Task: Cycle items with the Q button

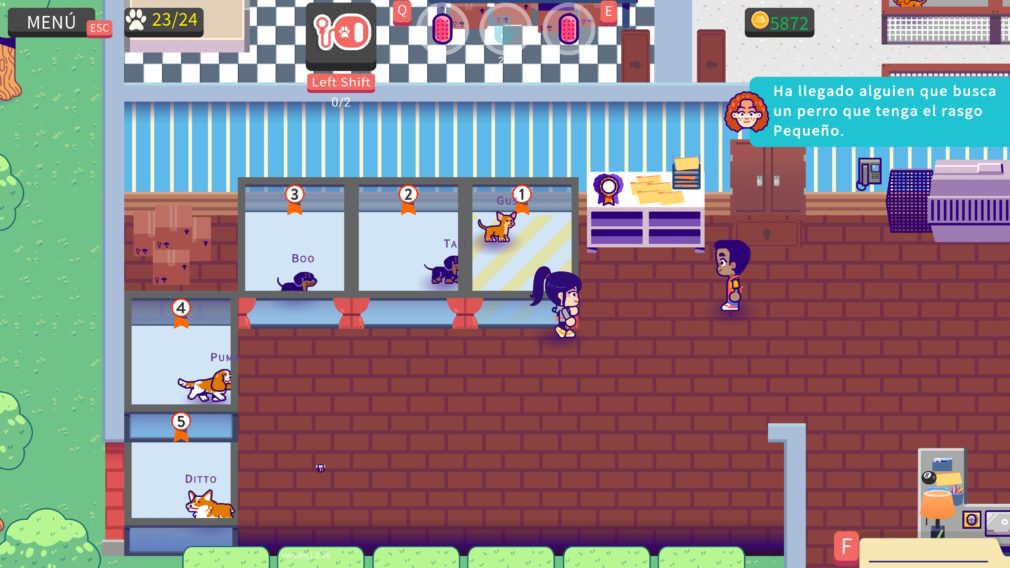Action: pos(402,11)
